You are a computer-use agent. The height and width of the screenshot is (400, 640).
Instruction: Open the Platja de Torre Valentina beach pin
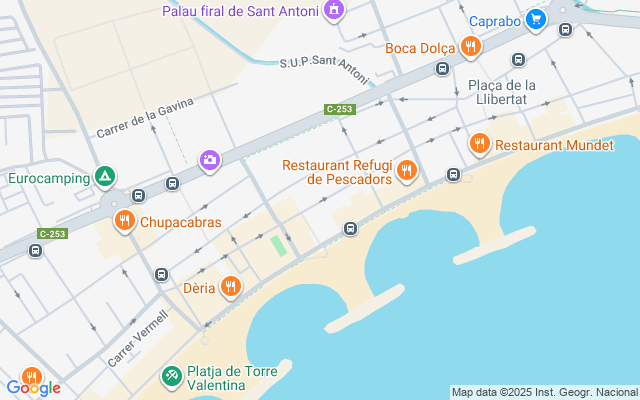pyautogui.click(x=171, y=377)
